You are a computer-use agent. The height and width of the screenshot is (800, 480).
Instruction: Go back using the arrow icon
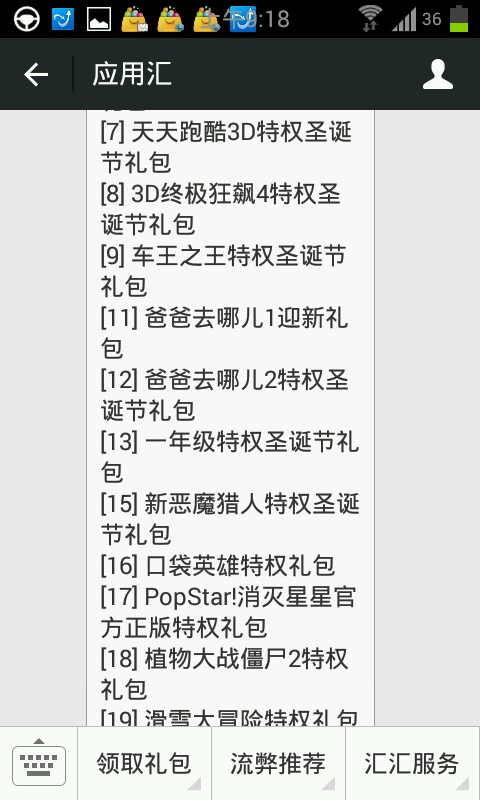coord(36,75)
